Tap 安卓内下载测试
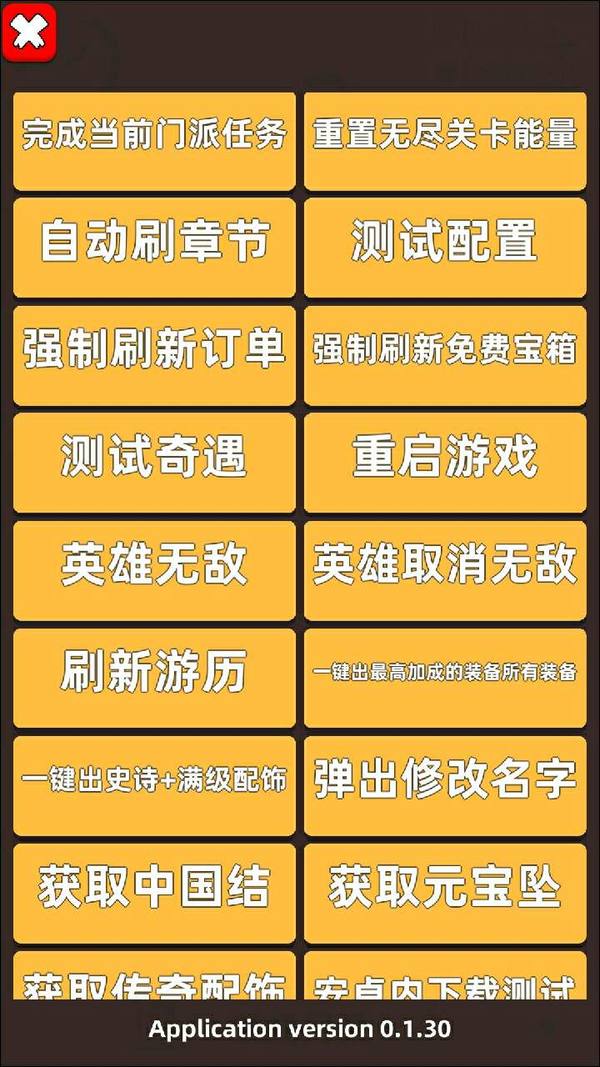Image resolution: width=600 pixels, height=1067 pixels. (445, 978)
